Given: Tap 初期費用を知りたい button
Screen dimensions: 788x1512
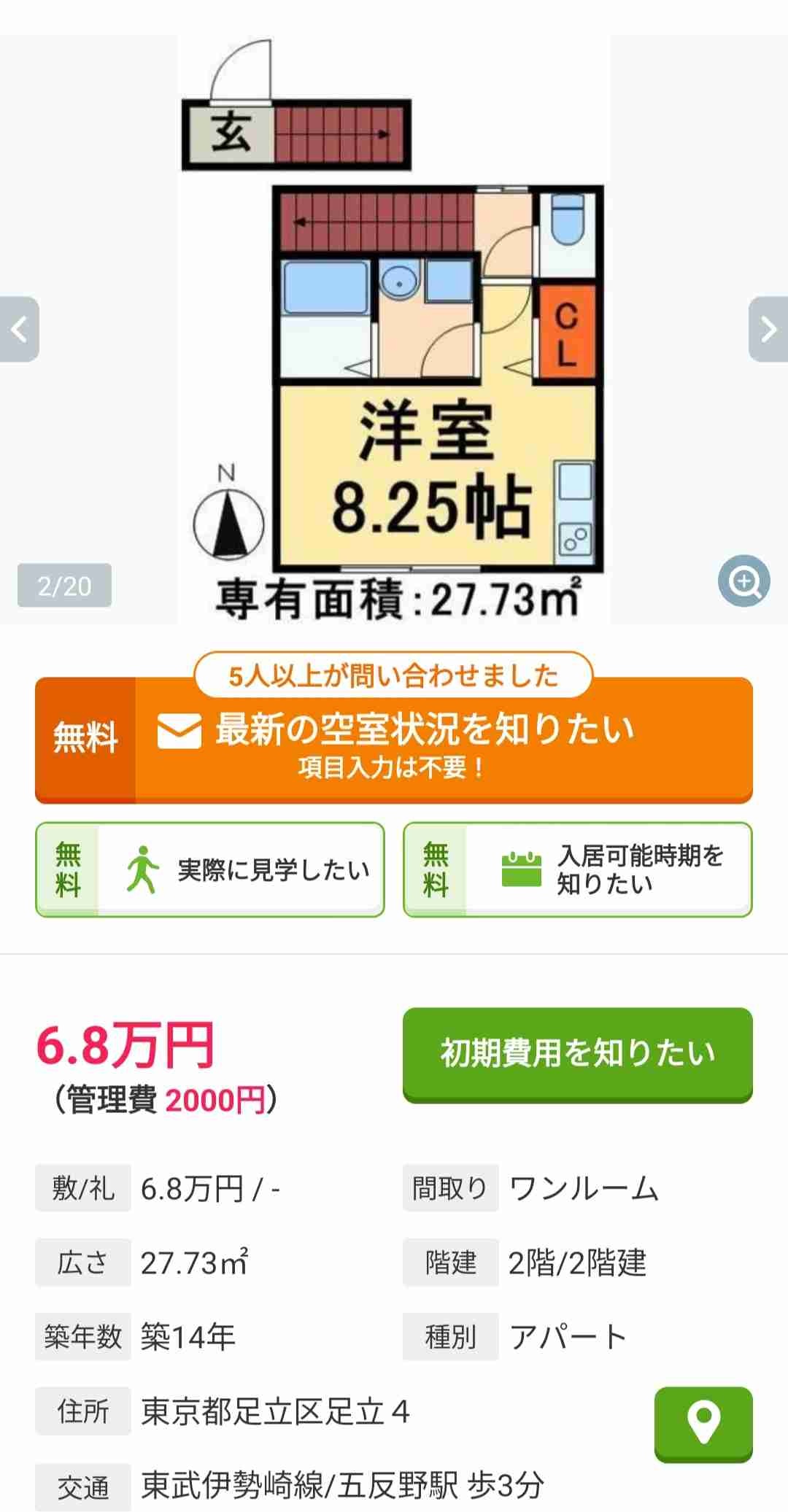Looking at the screenshot, I should 577,1053.
